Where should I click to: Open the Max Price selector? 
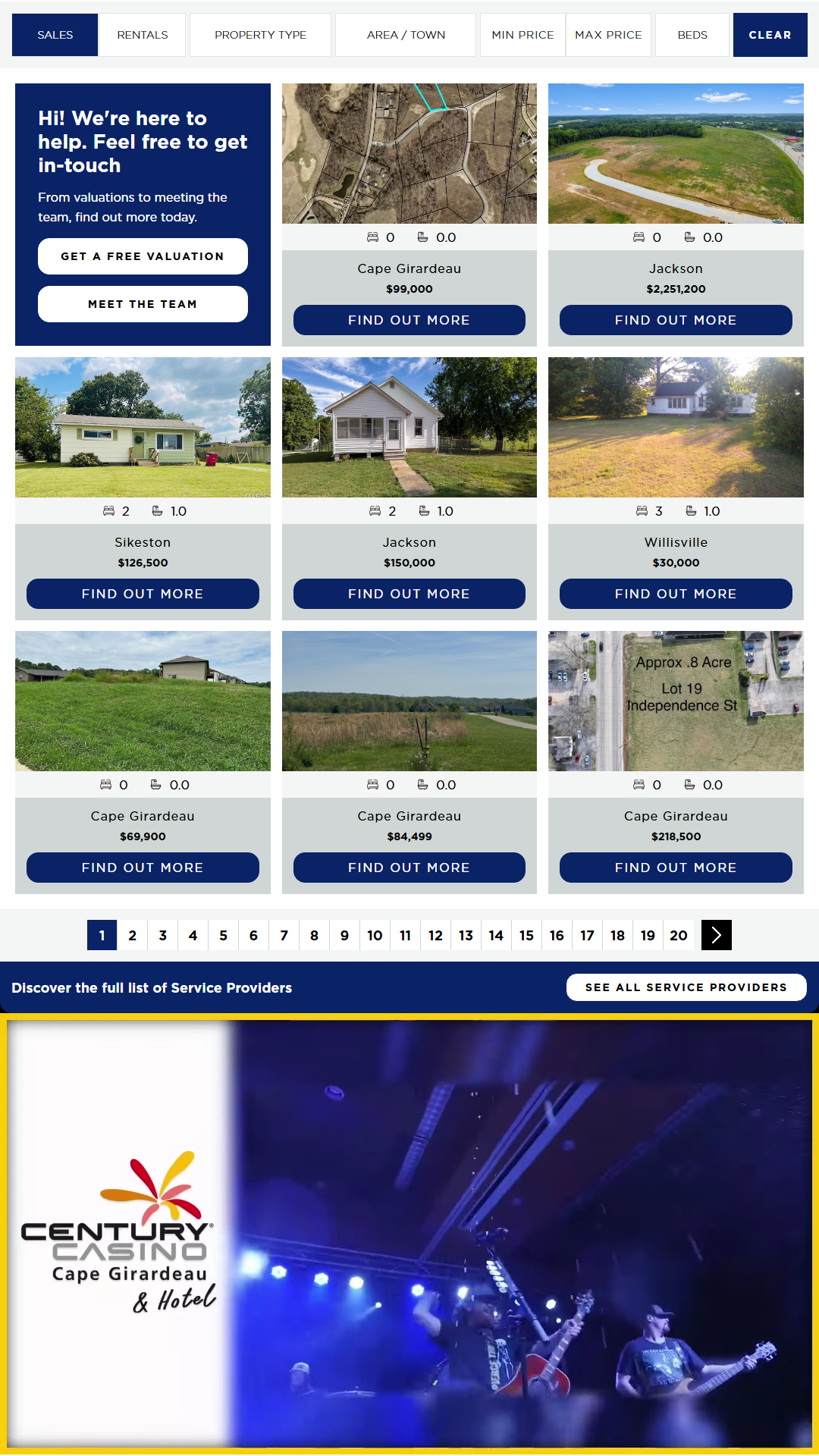[x=608, y=35]
